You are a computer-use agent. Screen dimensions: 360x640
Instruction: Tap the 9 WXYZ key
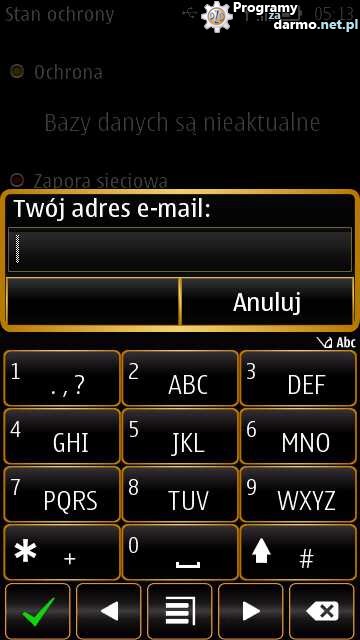pyautogui.click(x=298, y=494)
